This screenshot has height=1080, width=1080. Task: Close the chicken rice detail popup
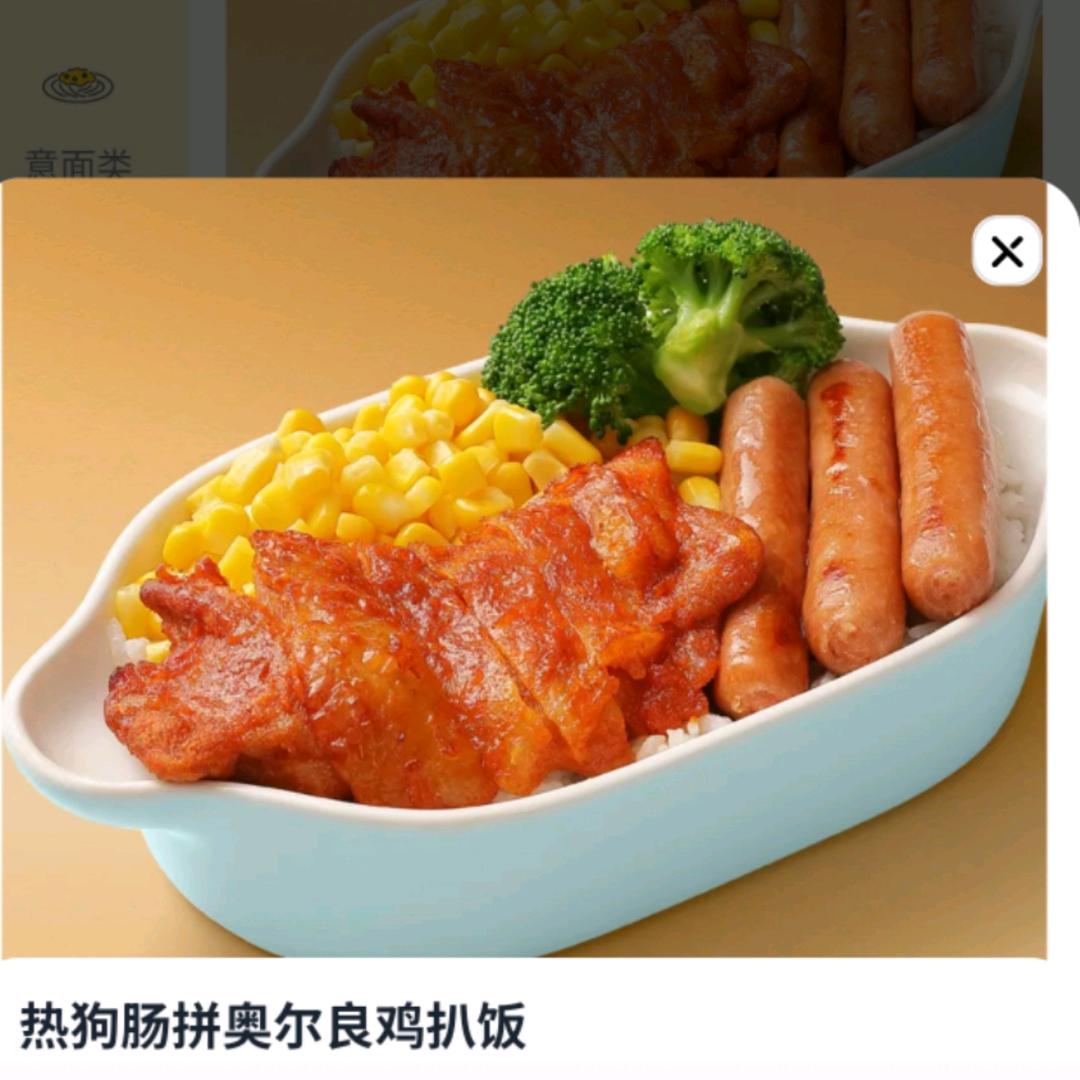tap(1007, 251)
